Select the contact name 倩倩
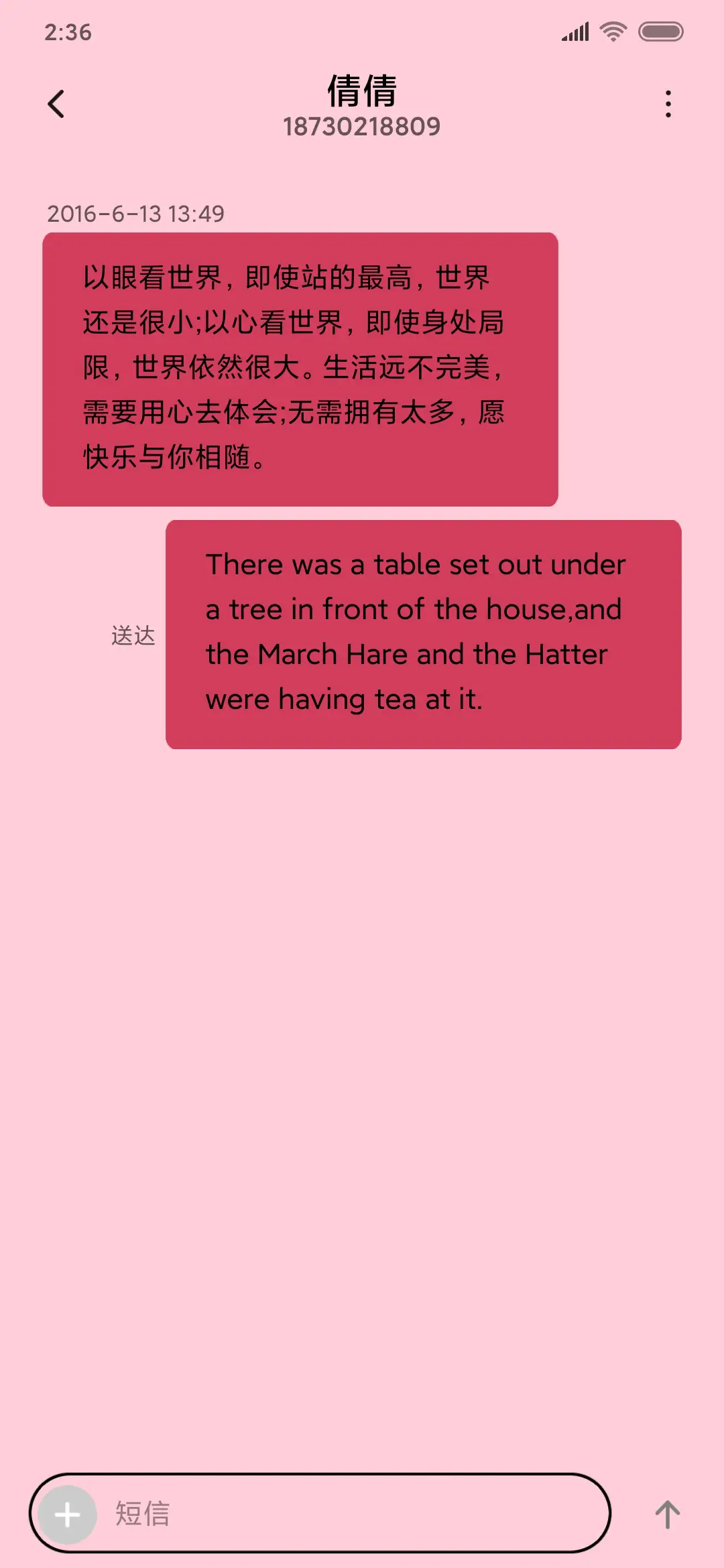 362,92
